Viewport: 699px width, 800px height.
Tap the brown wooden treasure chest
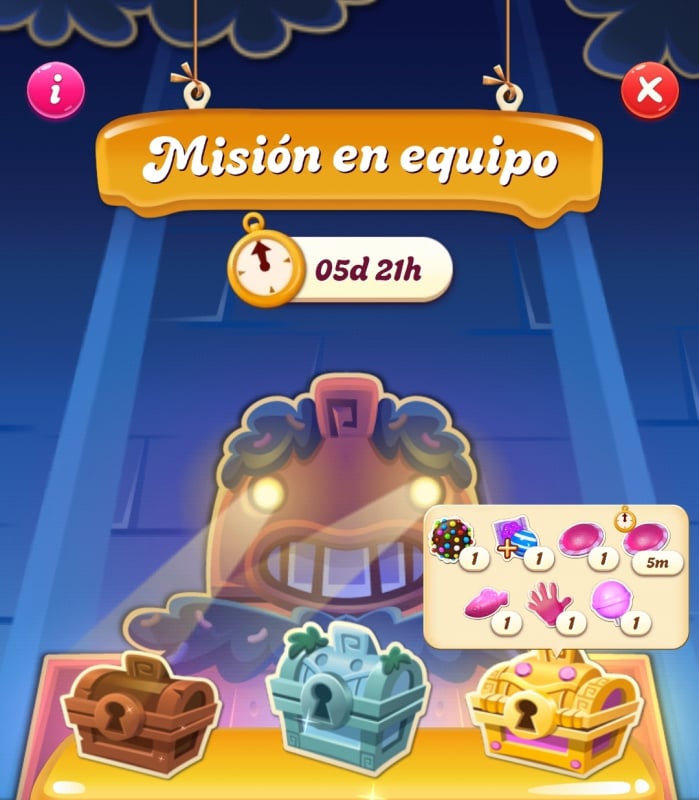pos(140,712)
